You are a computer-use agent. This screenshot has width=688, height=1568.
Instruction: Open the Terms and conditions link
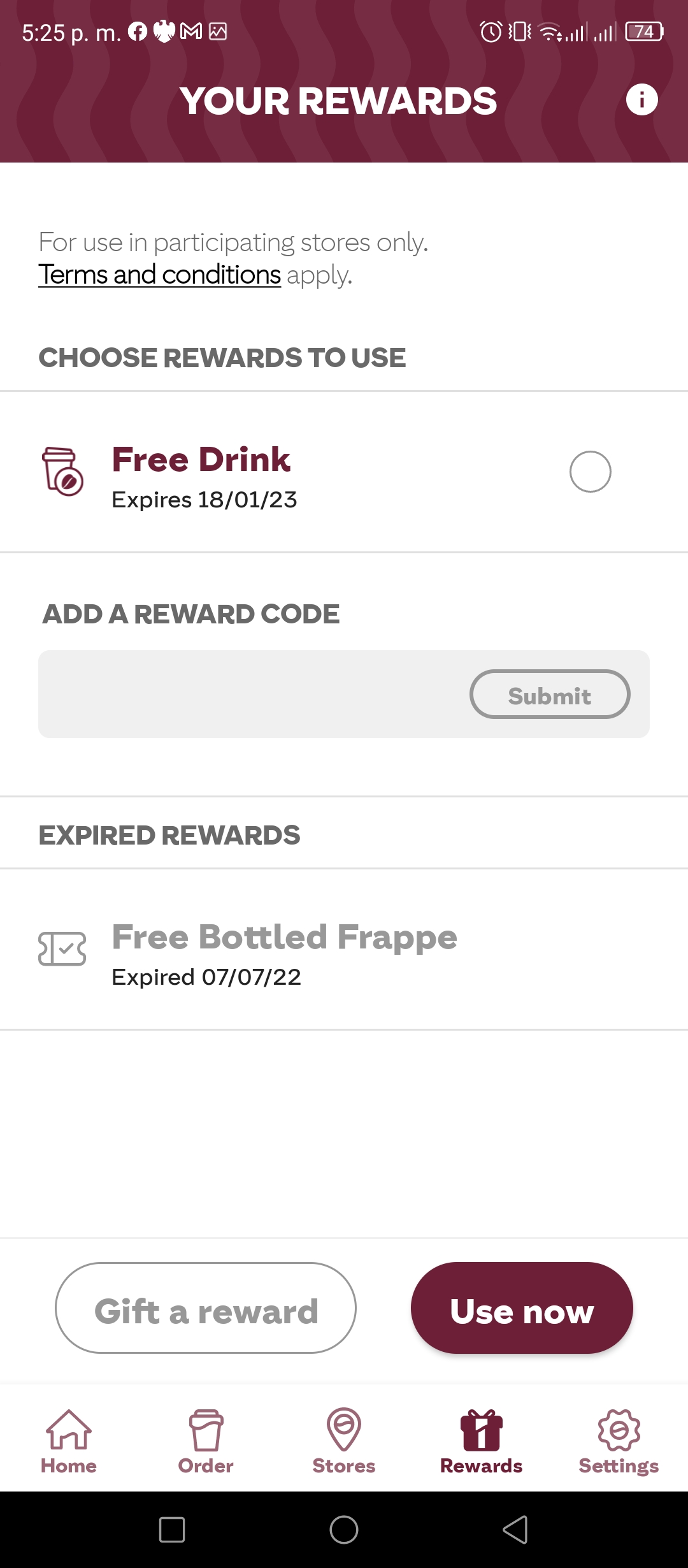pyautogui.click(x=159, y=275)
